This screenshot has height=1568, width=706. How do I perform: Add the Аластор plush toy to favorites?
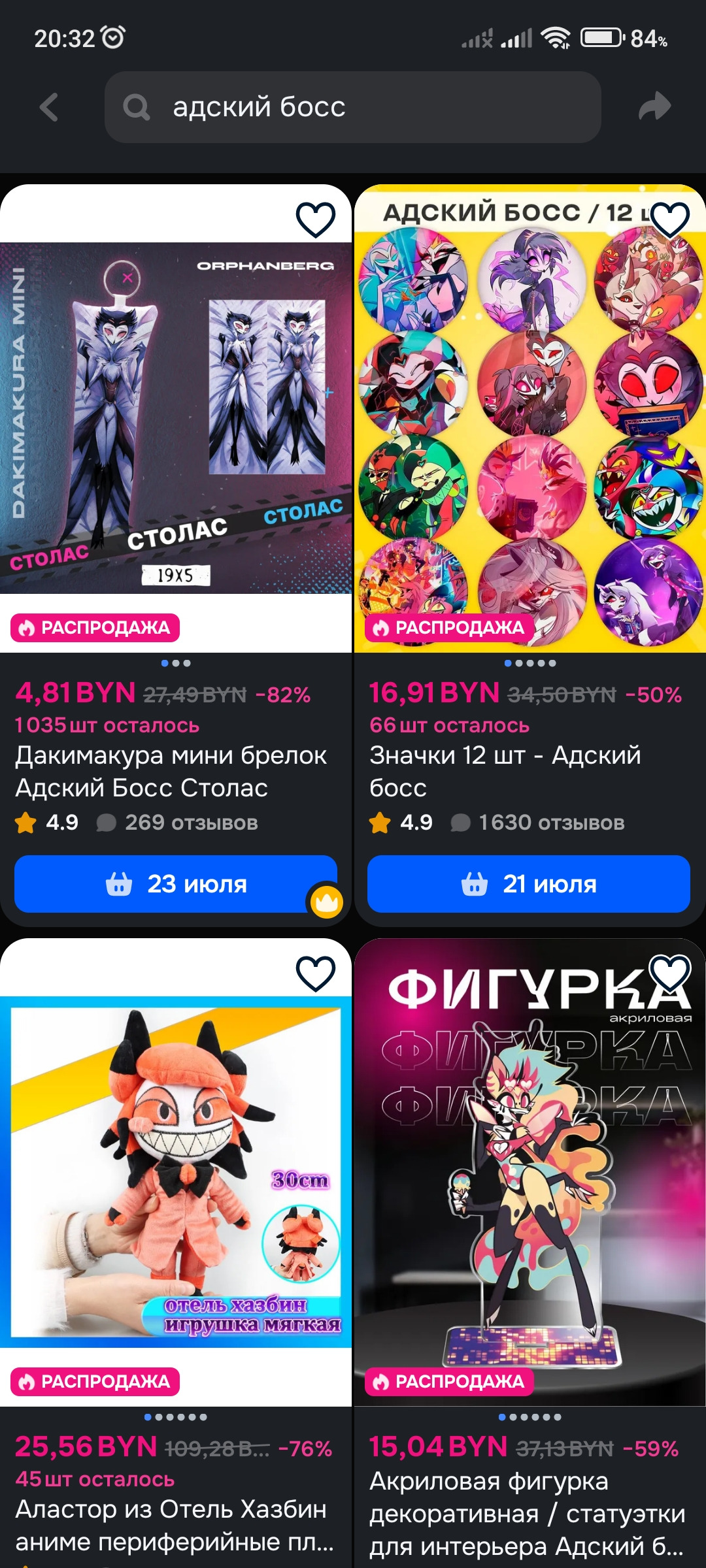click(x=316, y=973)
